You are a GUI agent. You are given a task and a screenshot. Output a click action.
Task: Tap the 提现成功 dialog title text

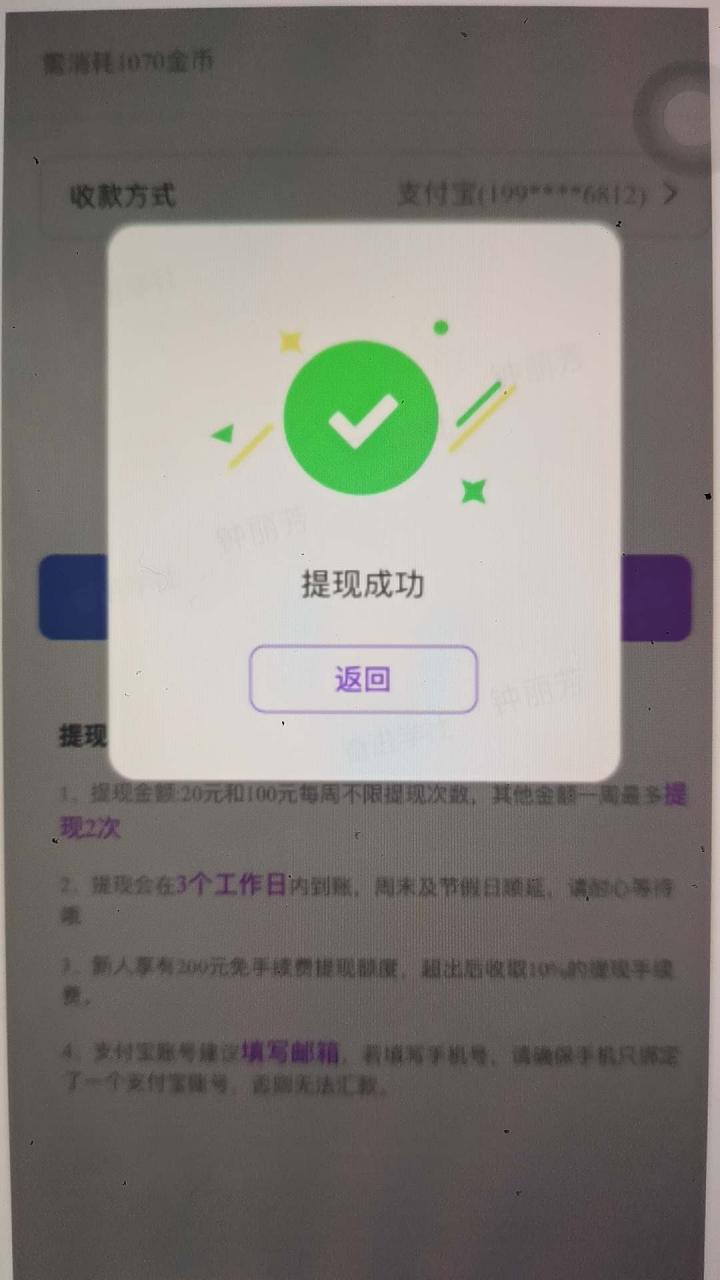point(362,586)
